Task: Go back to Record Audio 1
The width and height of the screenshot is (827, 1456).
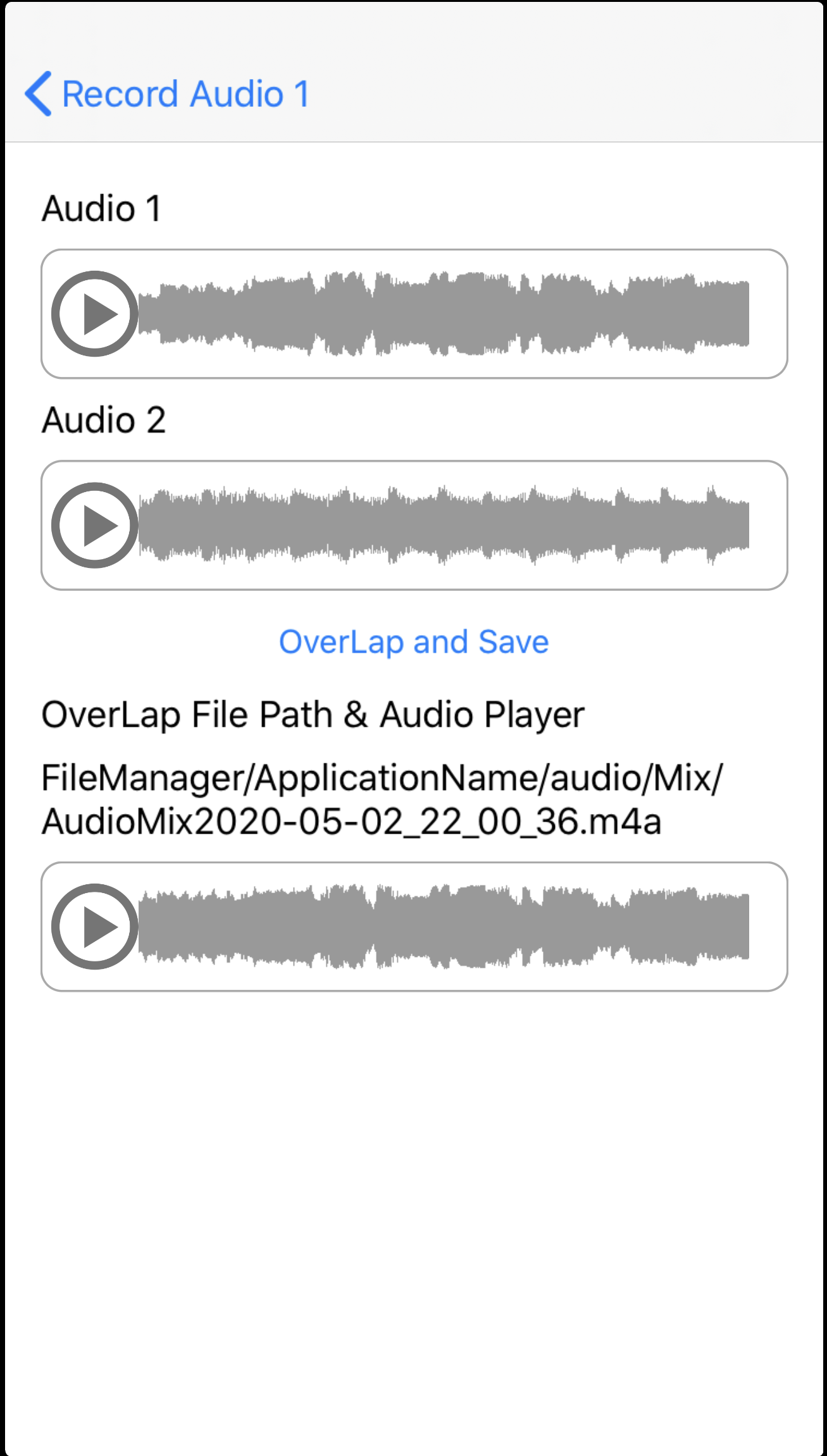Action: pos(167,94)
